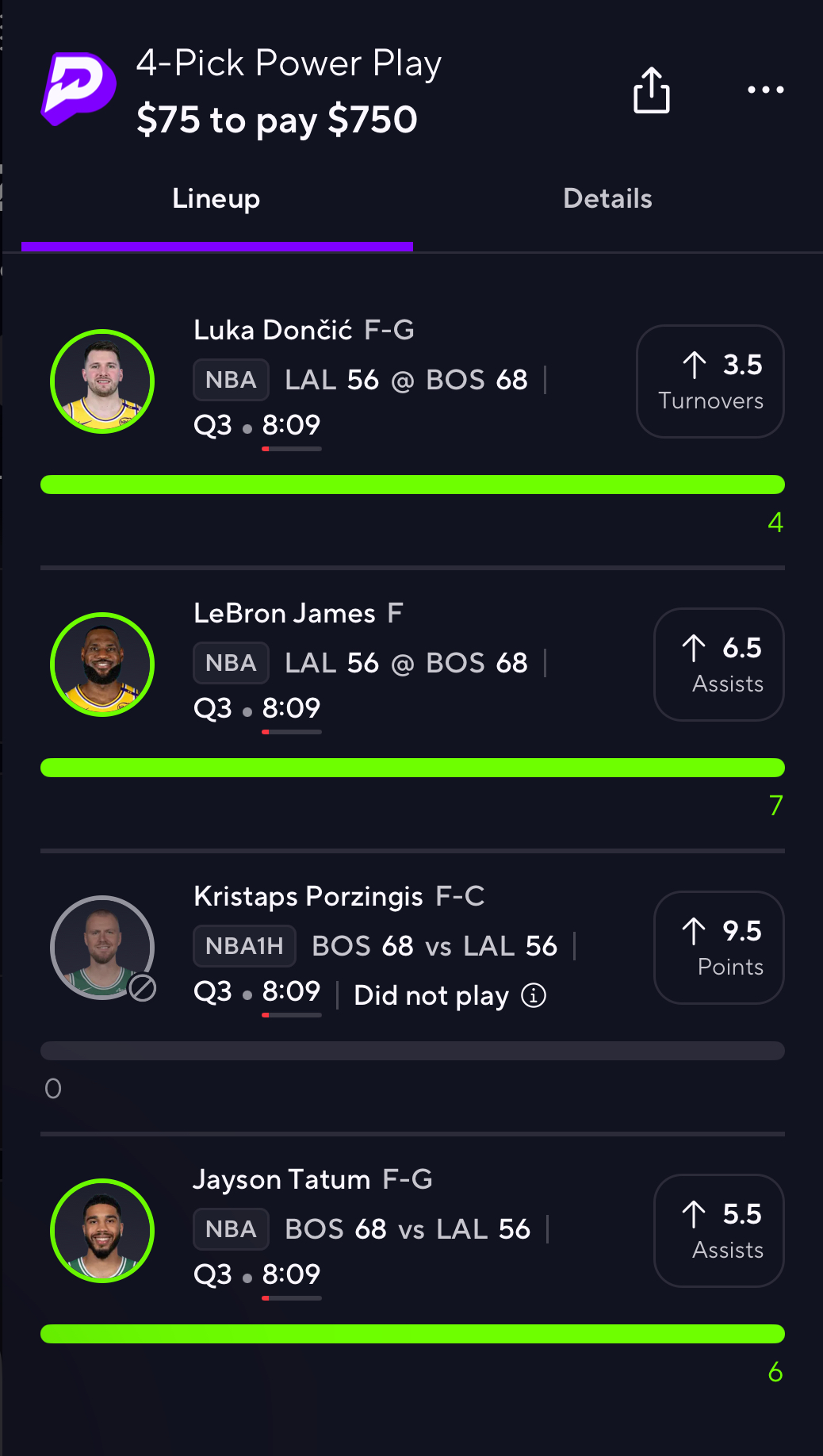This screenshot has height=1456, width=823.
Task: Open LeBron James assists pick
Action: coord(718,665)
